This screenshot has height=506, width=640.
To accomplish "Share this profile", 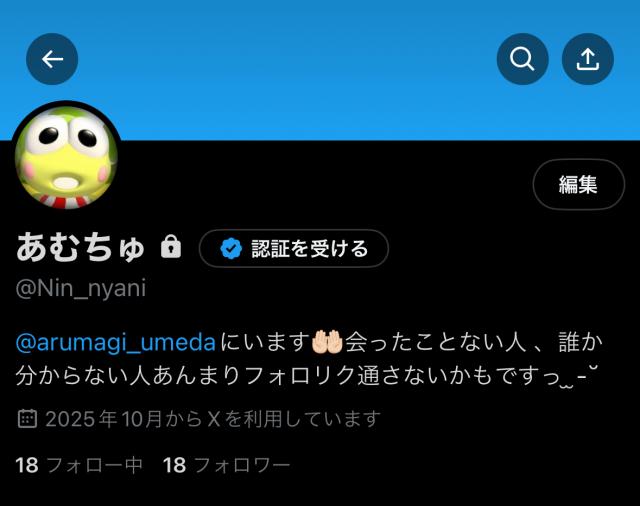I will [x=588, y=59].
